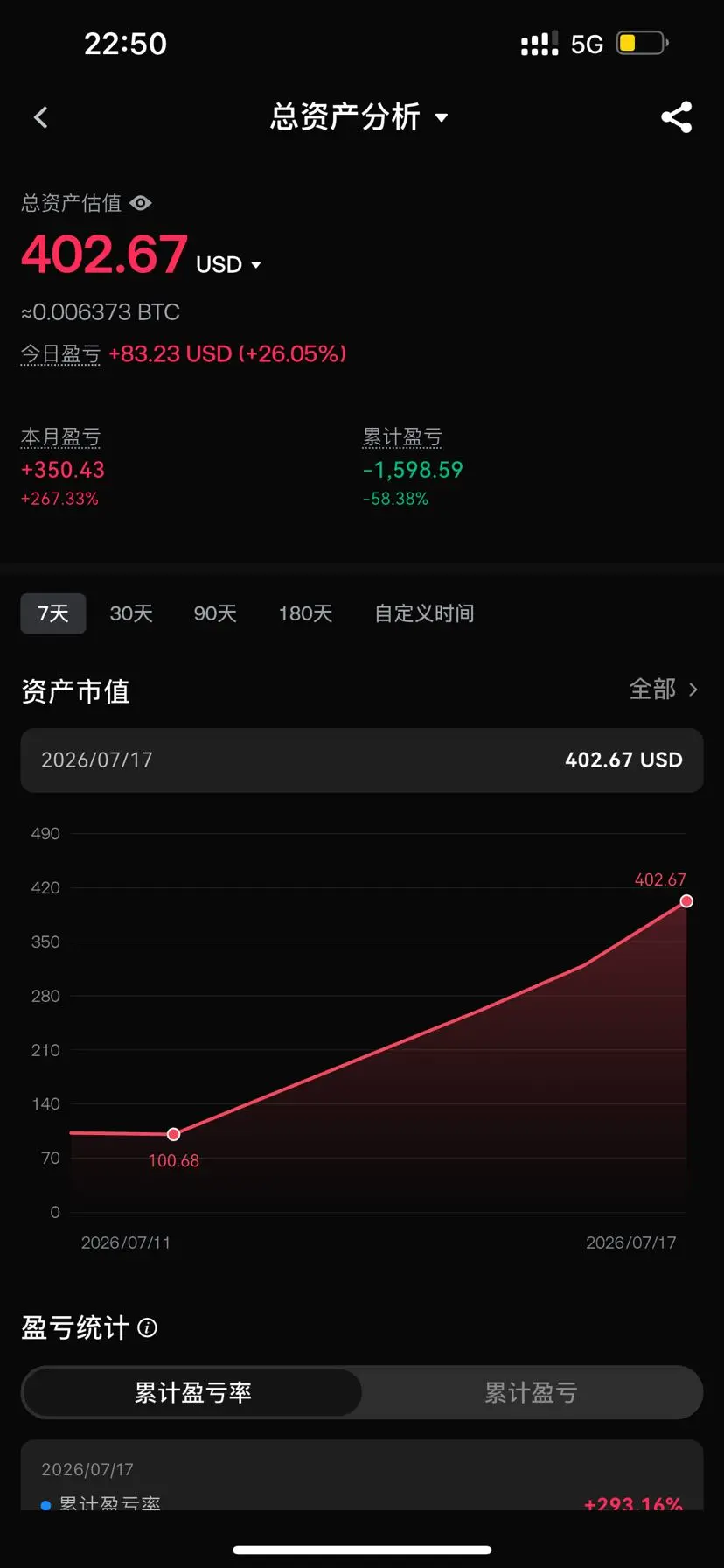Share this asset analysis
The image size is (724, 1568).
pos(676,117)
